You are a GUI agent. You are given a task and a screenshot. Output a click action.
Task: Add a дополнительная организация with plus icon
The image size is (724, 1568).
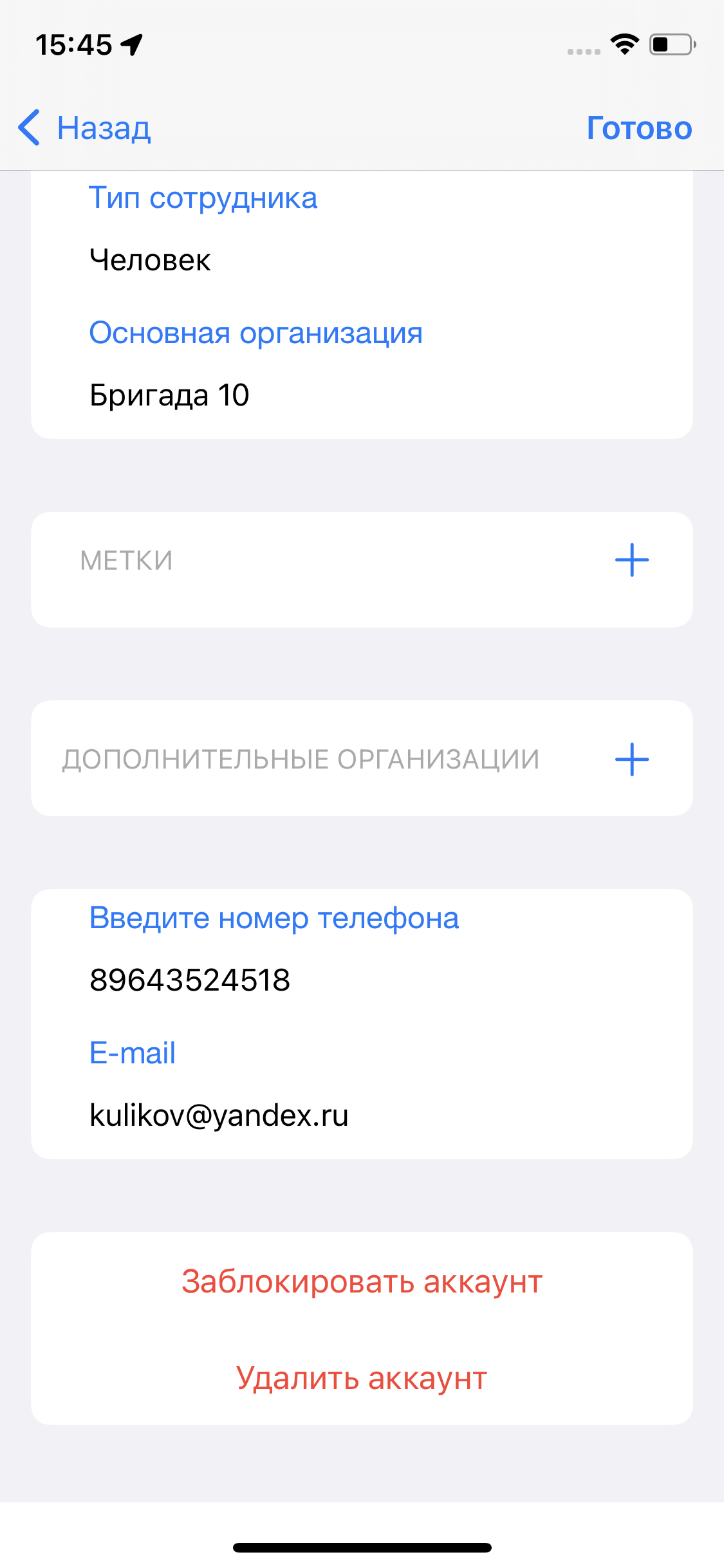point(631,760)
